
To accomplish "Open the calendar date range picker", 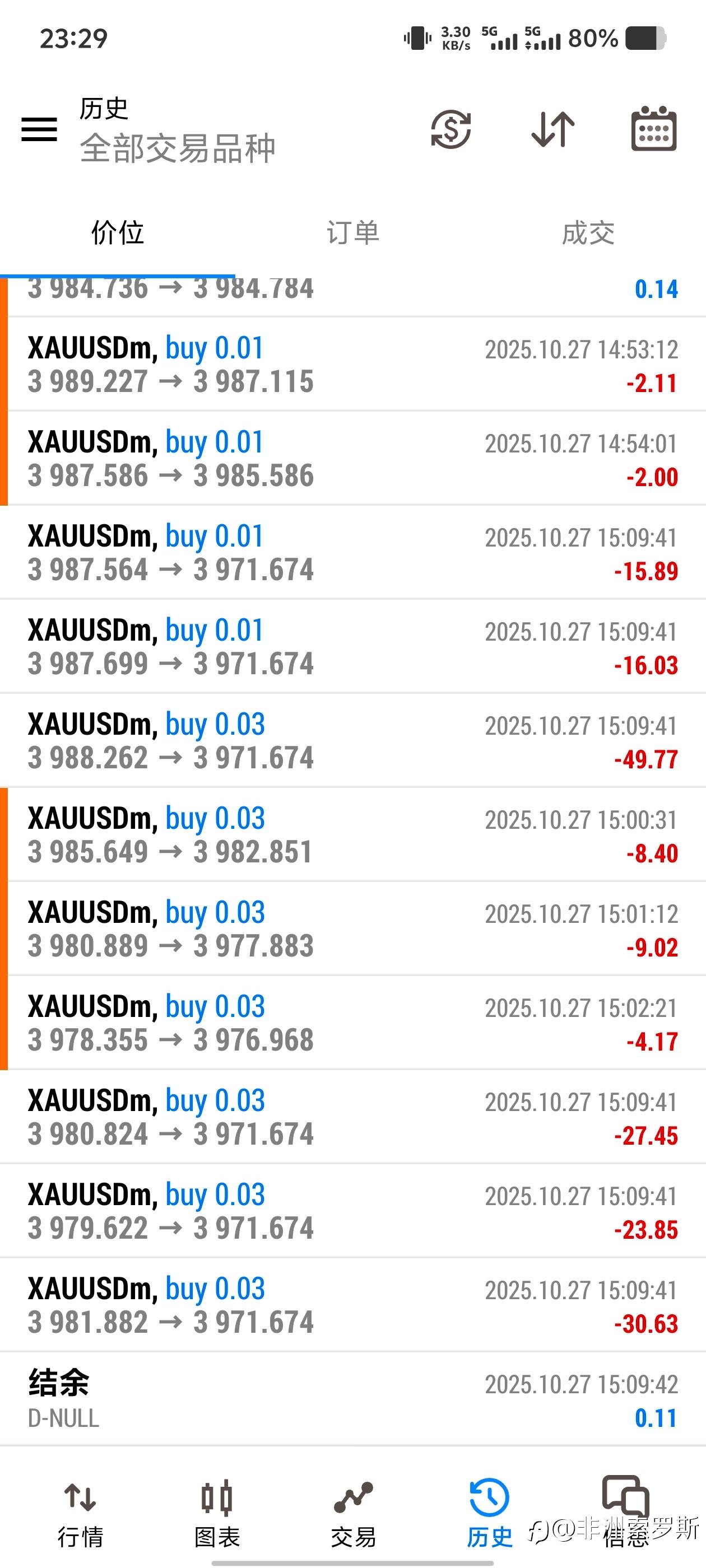I will coord(654,128).
